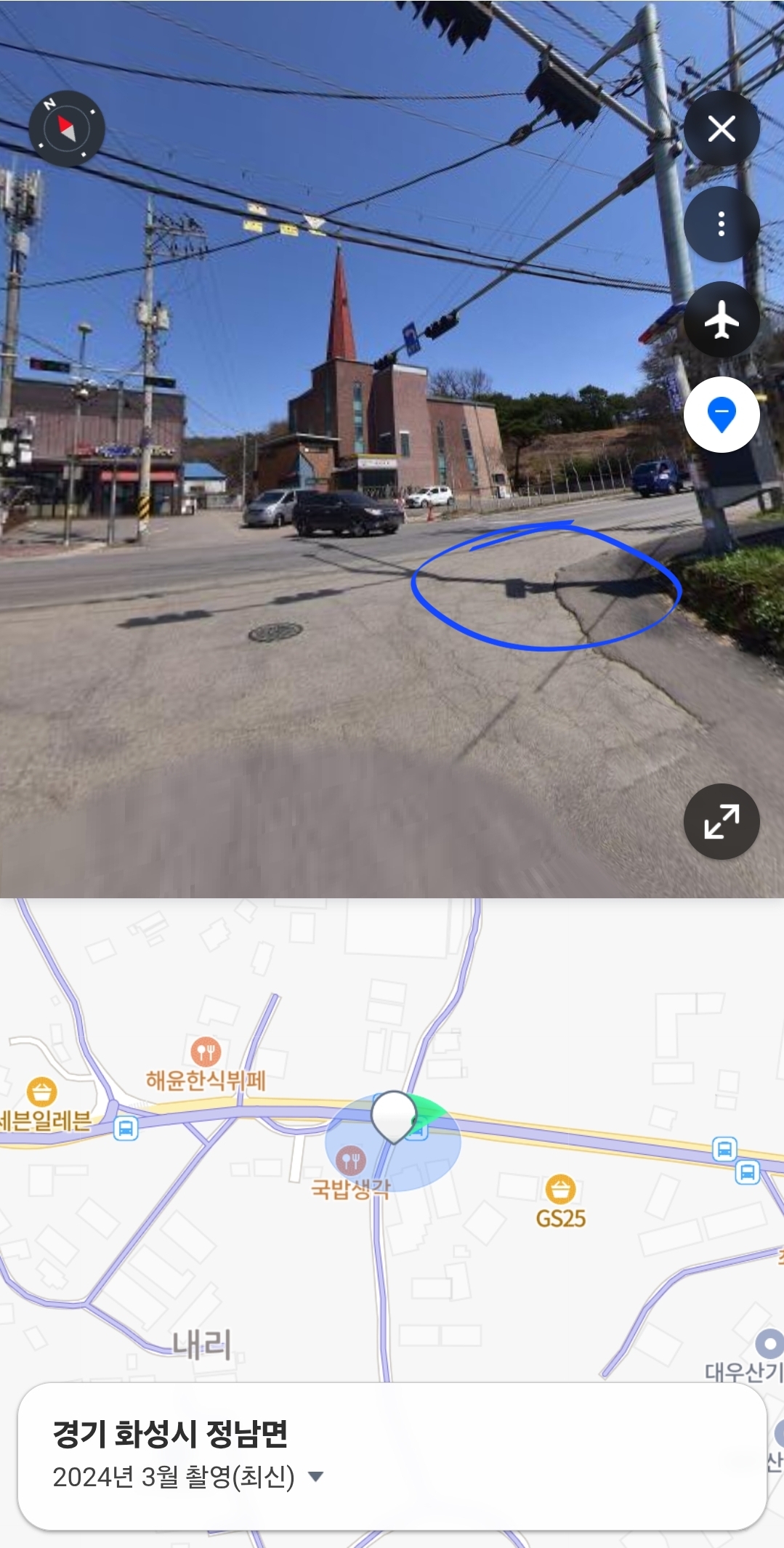Screen dimensions: 784x1548
Task: Open 해윤한식뷔페 restaurant marker
Action: pyautogui.click(x=206, y=1052)
